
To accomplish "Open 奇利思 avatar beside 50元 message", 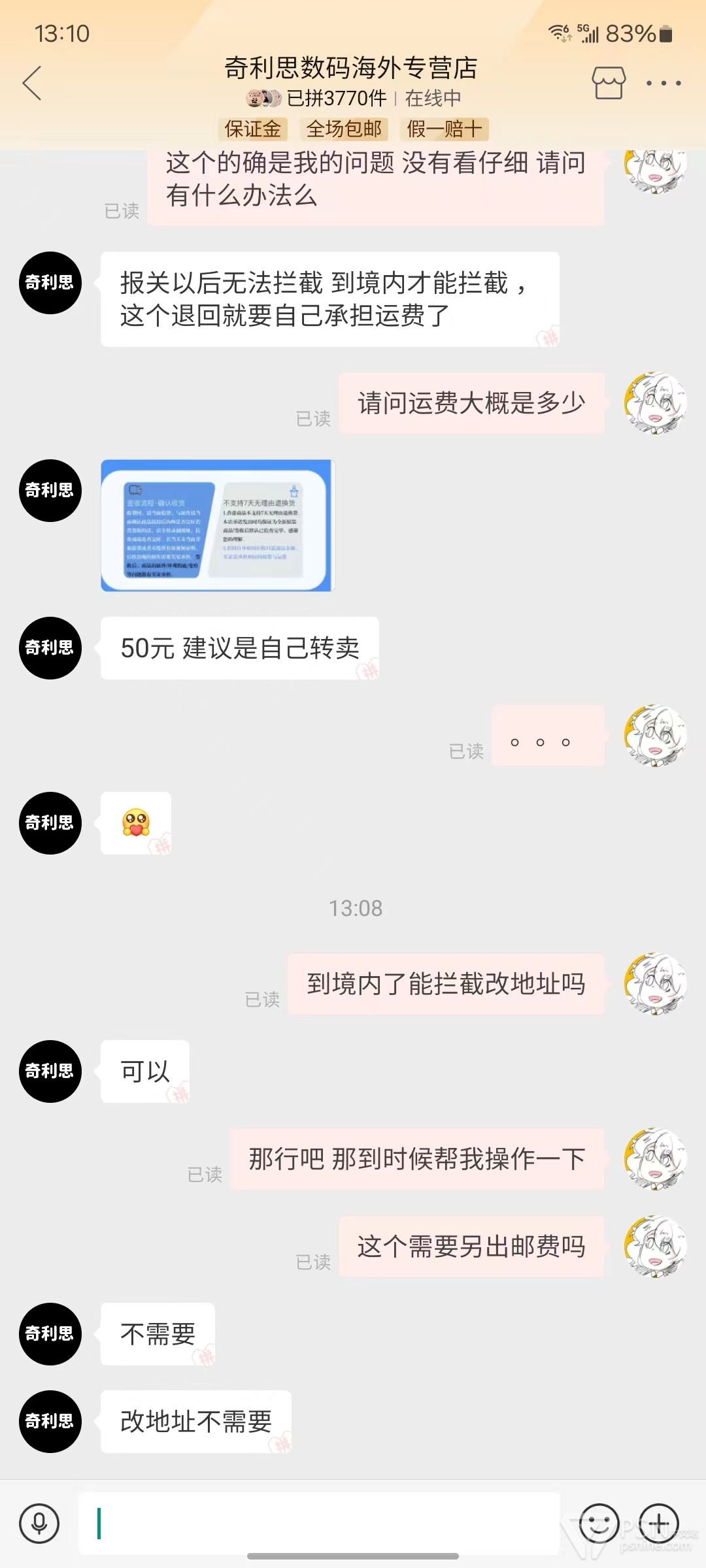I will (50, 647).
